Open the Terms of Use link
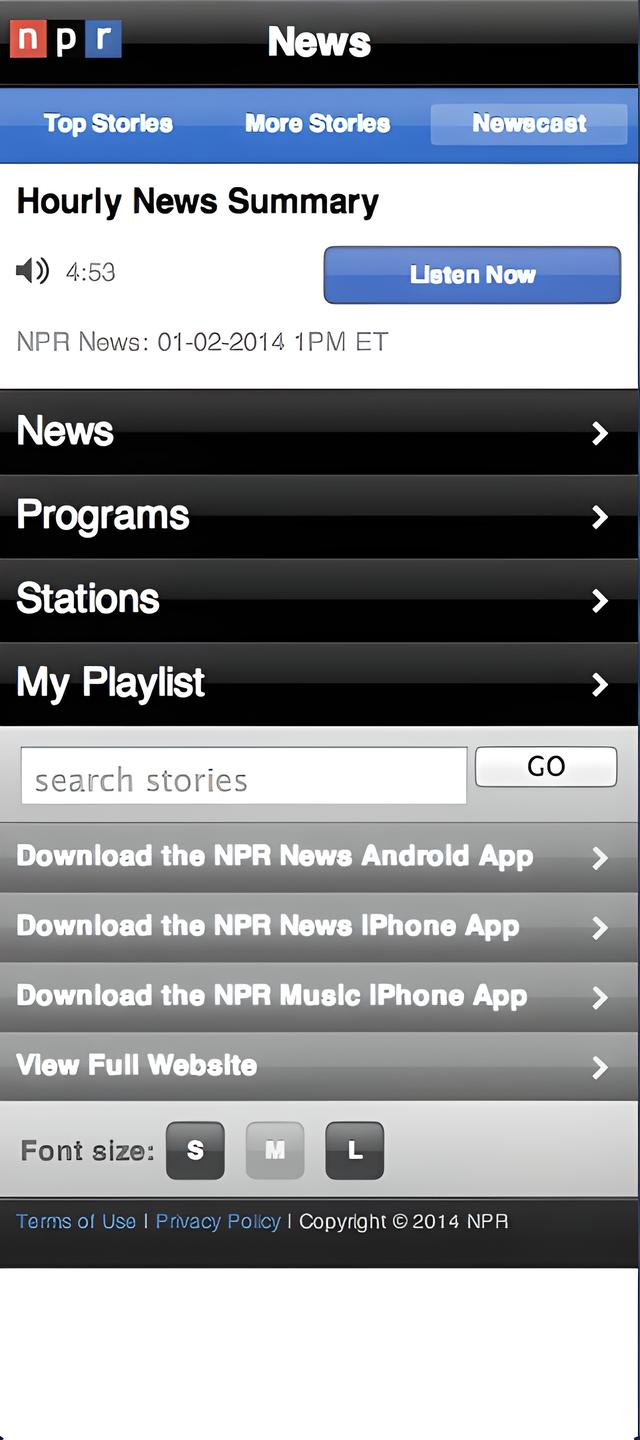The height and width of the screenshot is (1440, 640). click(76, 1222)
